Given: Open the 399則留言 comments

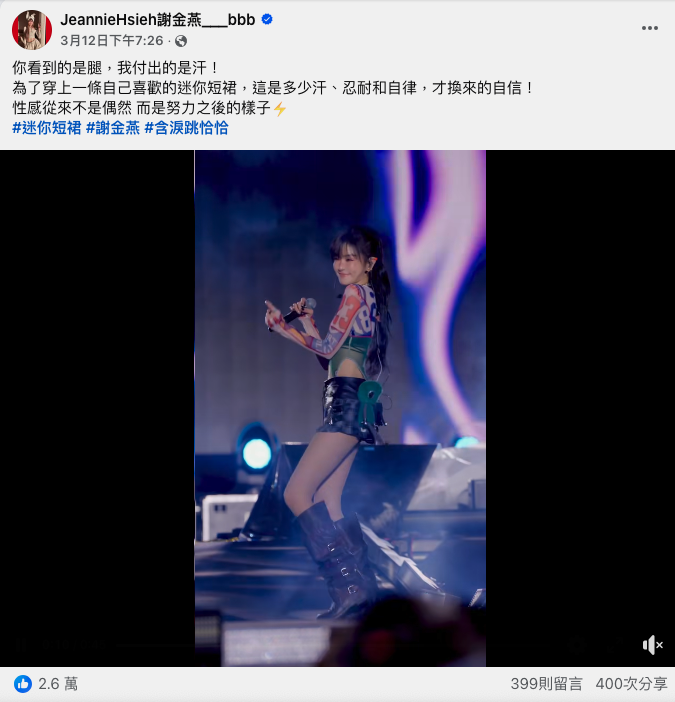Looking at the screenshot, I should (x=545, y=684).
